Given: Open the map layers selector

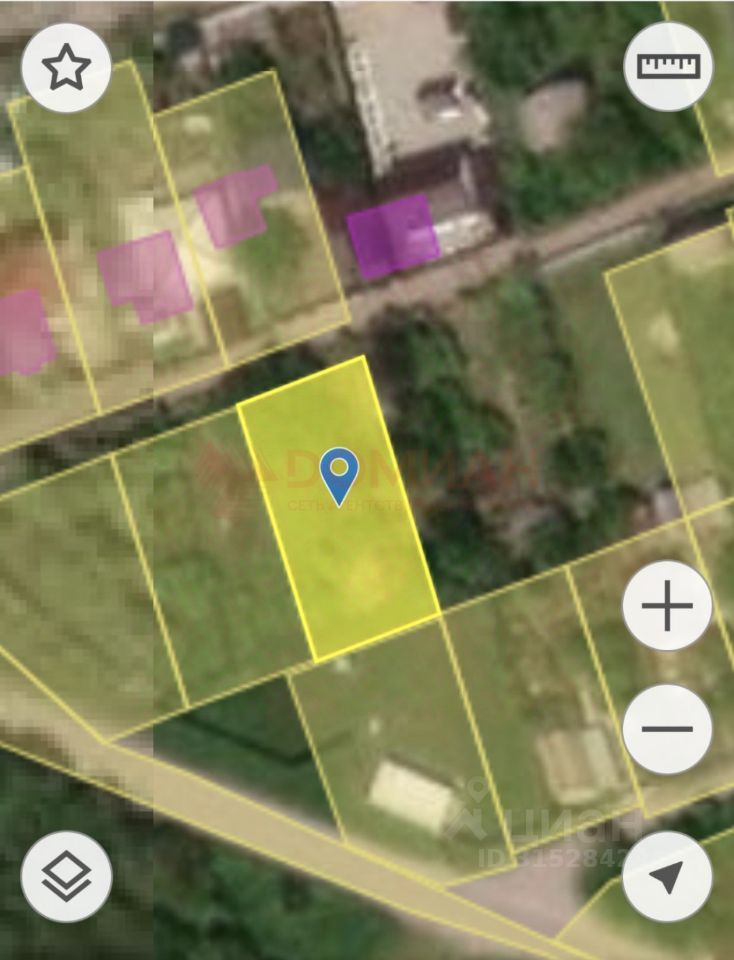Looking at the screenshot, I should click(x=66, y=877).
